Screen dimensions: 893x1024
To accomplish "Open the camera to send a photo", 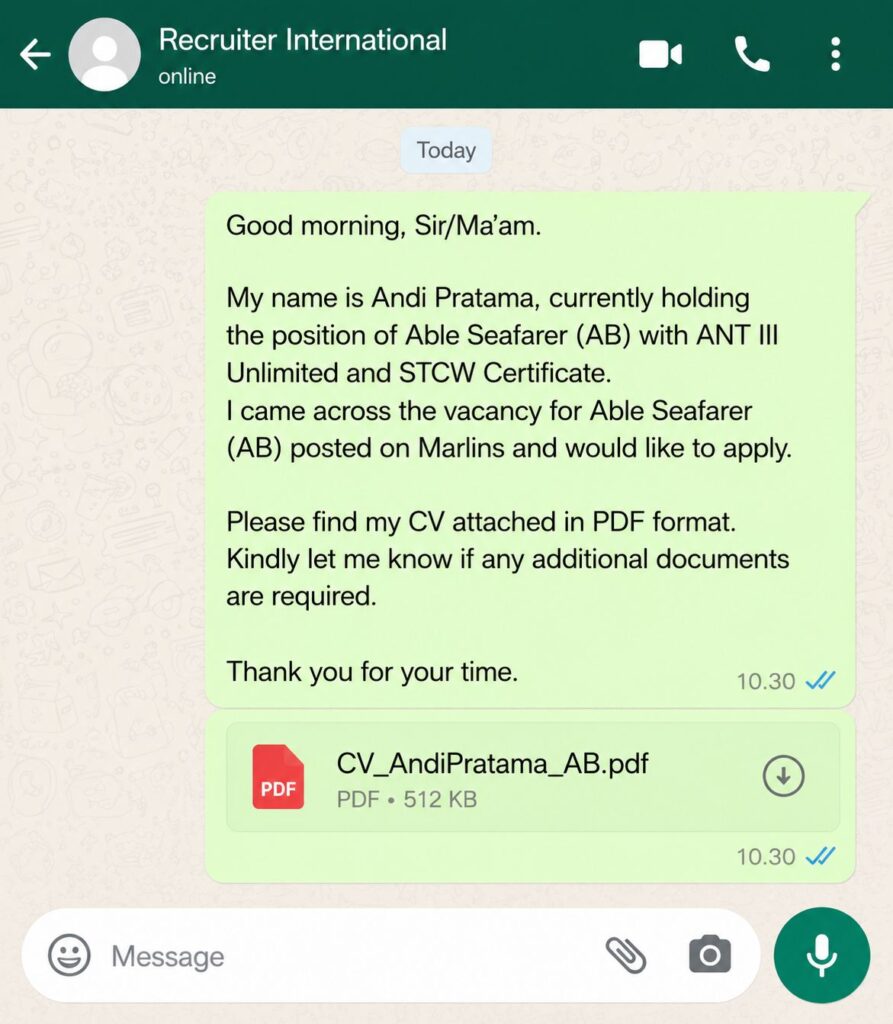I will click(x=709, y=955).
